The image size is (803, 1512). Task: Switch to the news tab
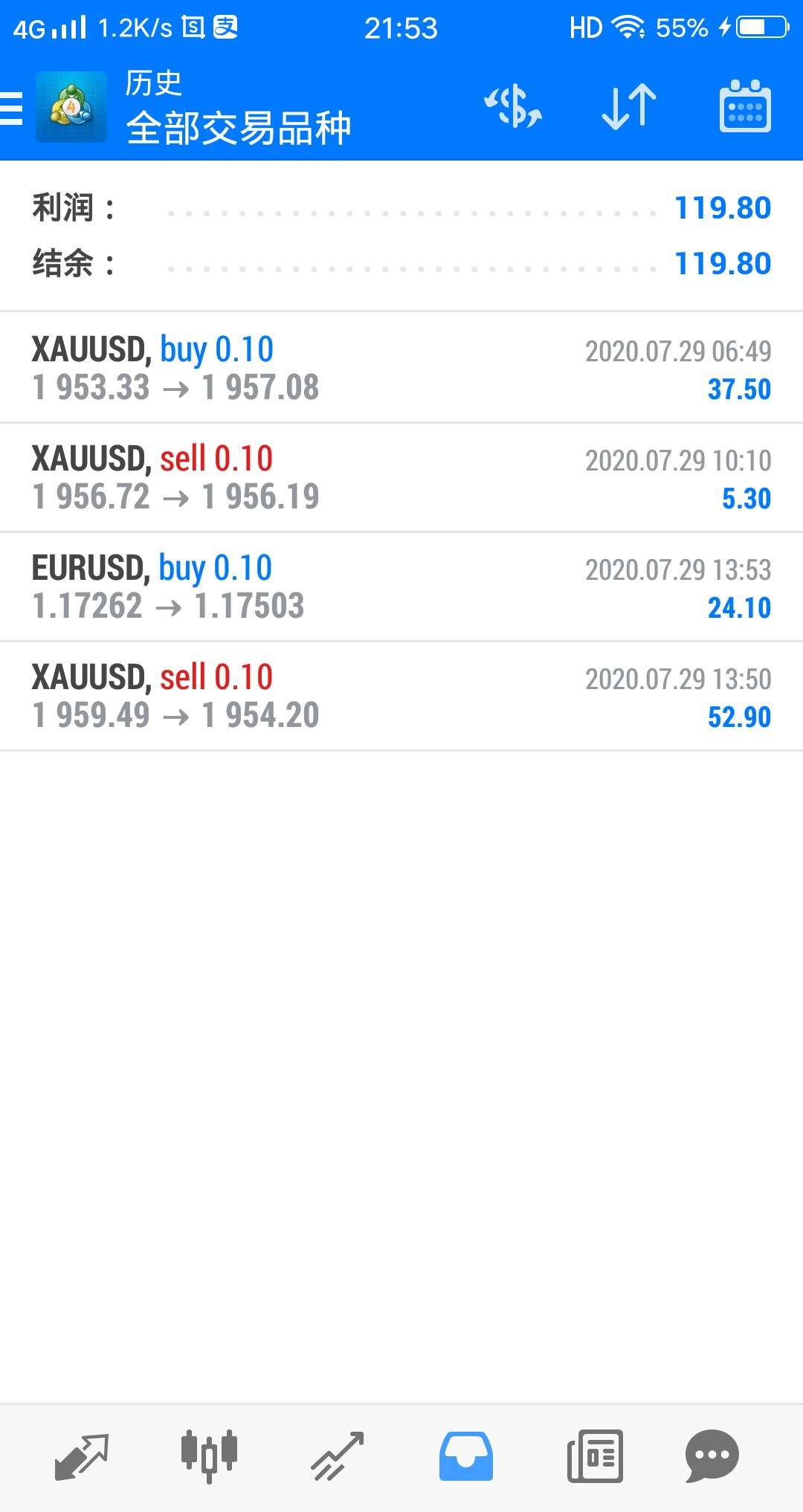point(595,1456)
